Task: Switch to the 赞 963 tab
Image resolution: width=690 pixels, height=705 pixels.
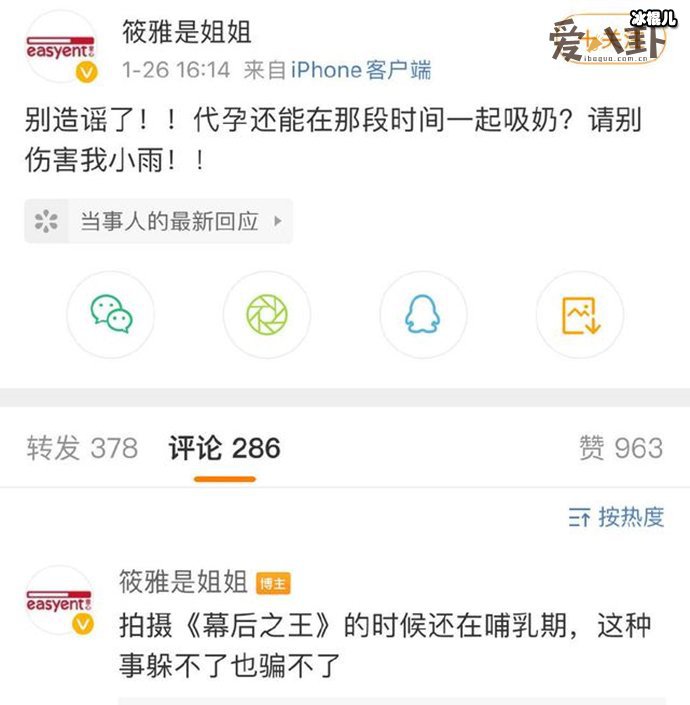Action: click(x=620, y=448)
